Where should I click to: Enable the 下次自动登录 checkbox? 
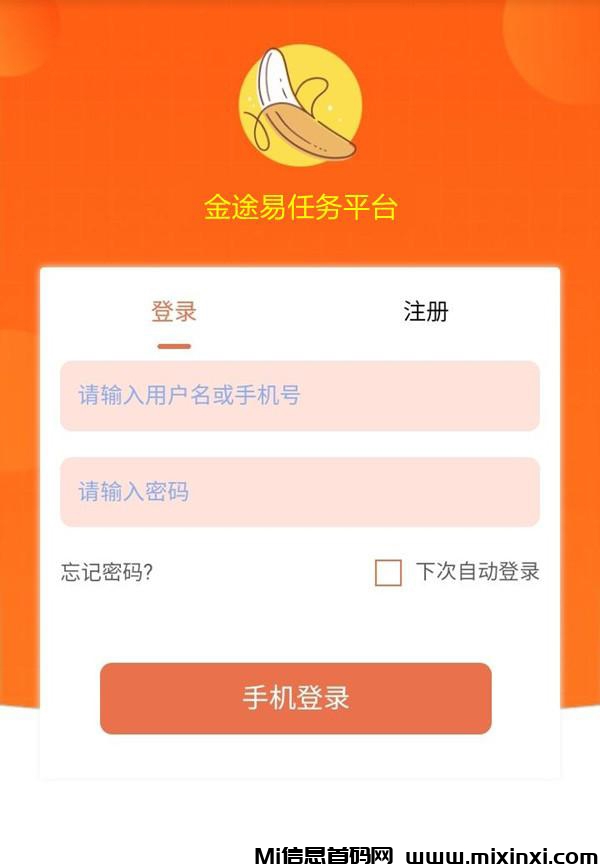click(388, 573)
